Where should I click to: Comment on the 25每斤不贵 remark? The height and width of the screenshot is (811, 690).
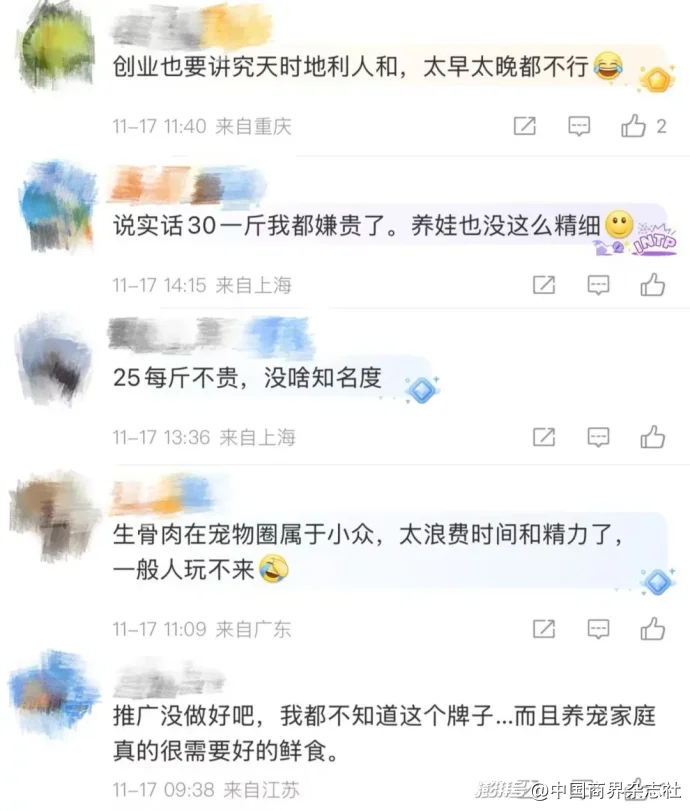point(598,437)
